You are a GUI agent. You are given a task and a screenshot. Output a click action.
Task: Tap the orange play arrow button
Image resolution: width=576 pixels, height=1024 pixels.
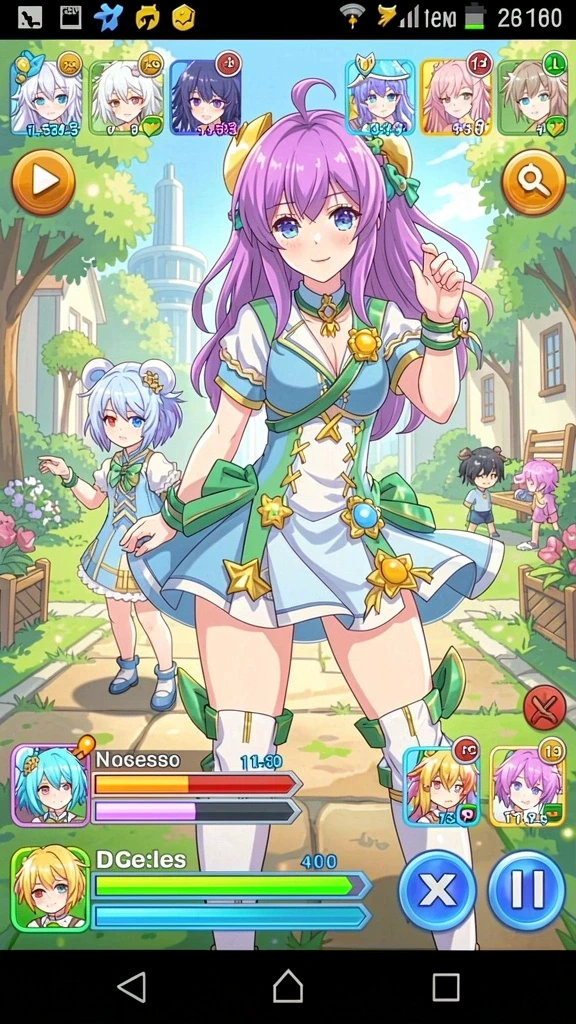pos(43,182)
